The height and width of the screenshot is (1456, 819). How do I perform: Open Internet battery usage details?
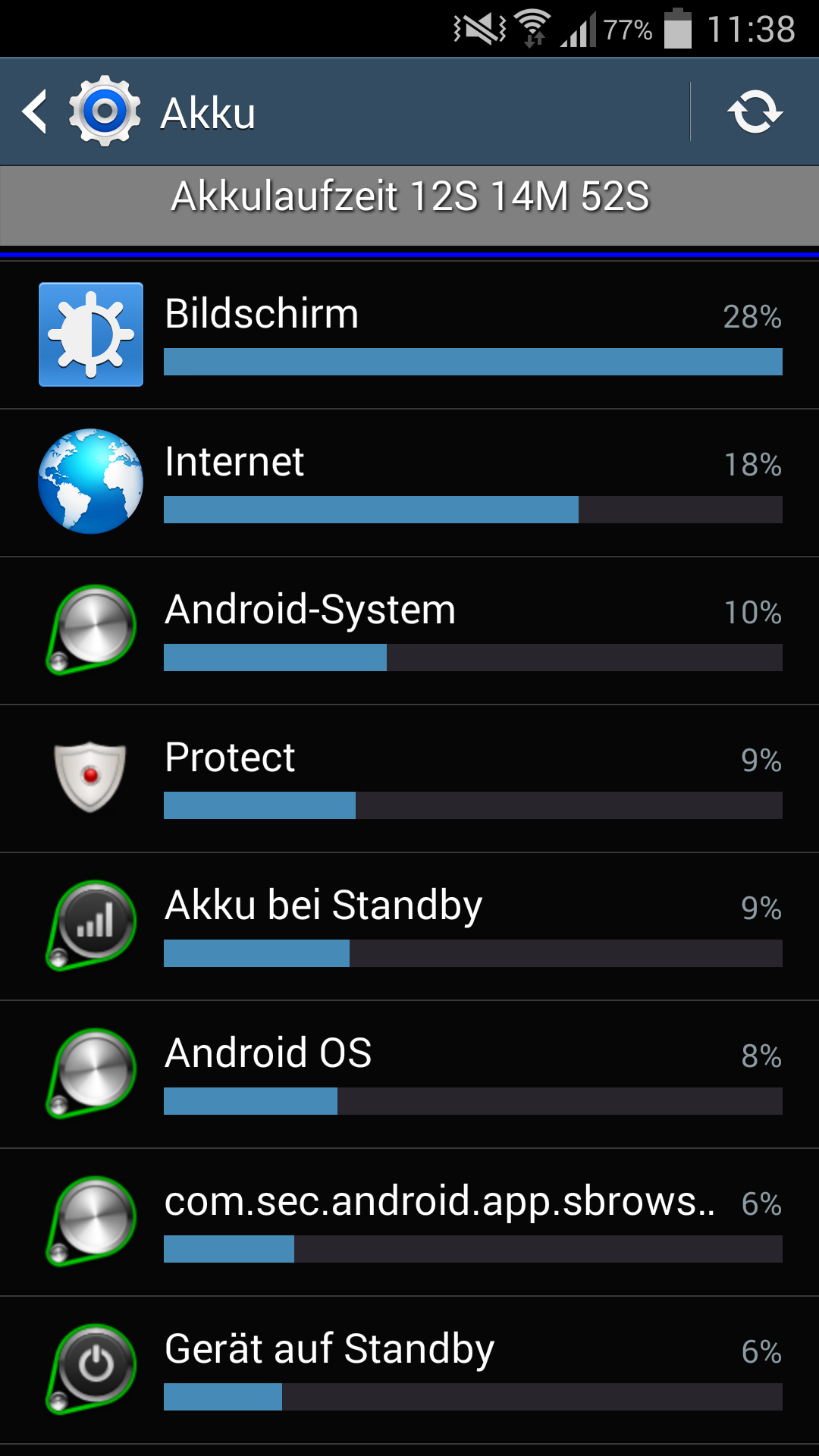pos(409,483)
